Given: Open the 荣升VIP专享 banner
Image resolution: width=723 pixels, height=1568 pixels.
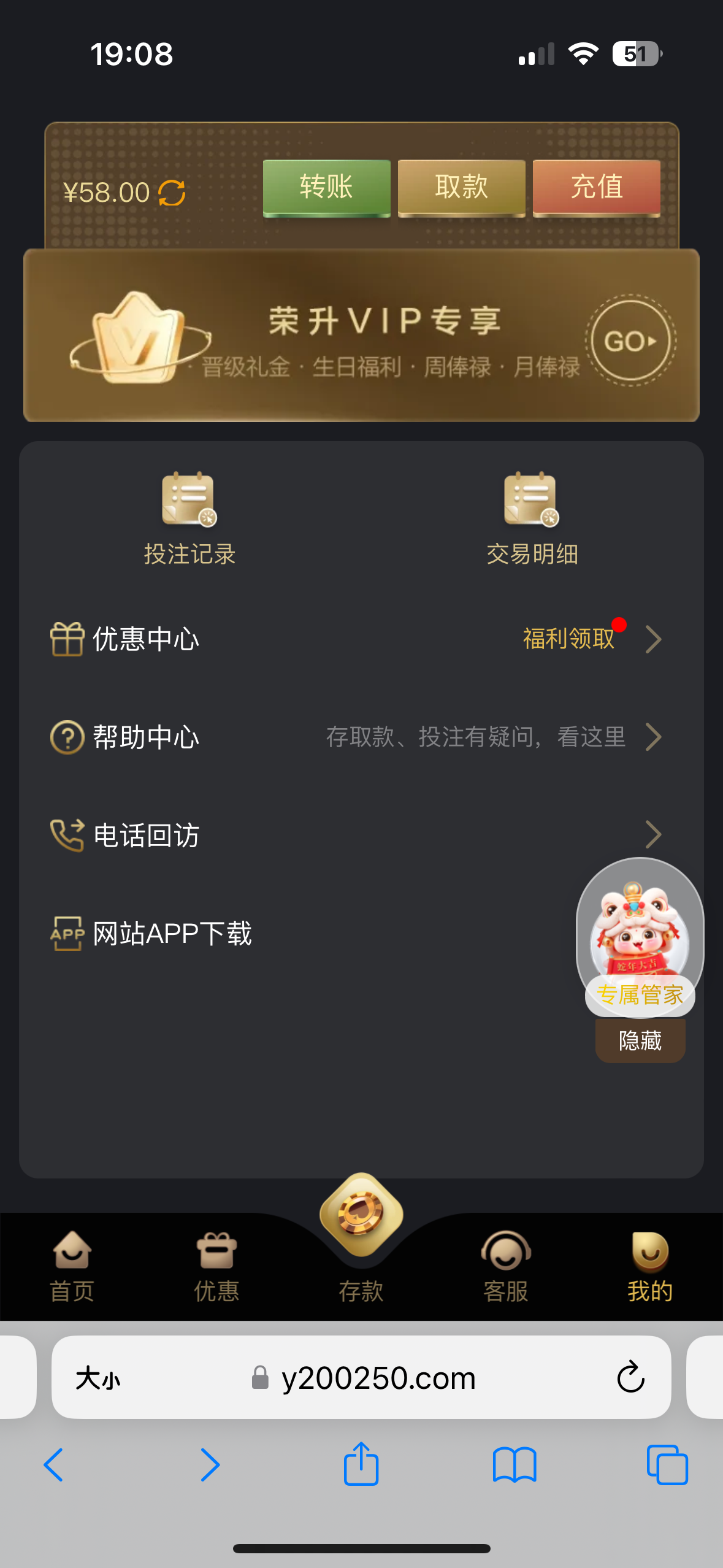Looking at the screenshot, I should [361, 336].
